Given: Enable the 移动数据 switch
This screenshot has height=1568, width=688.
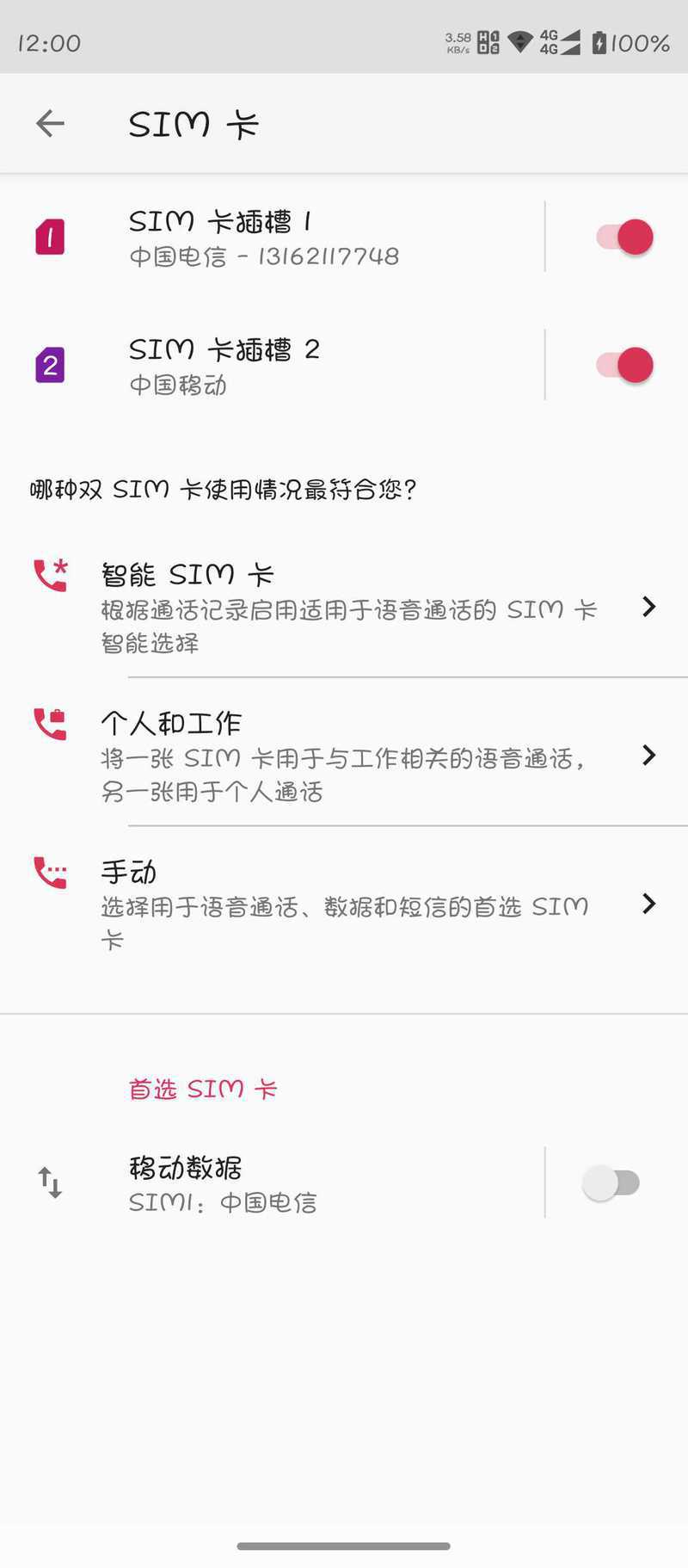Looking at the screenshot, I should [611, 1183].
